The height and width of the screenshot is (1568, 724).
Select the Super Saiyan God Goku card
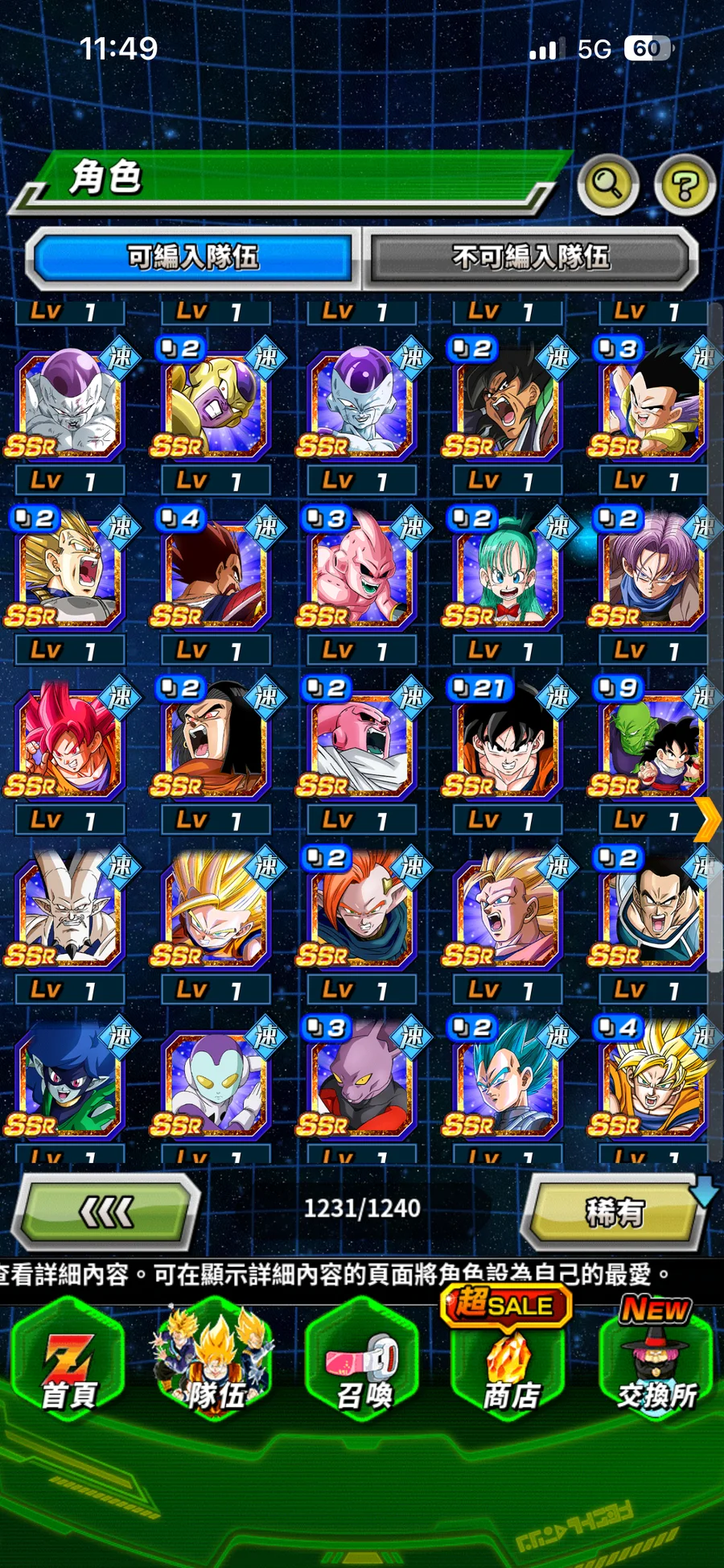point(68,742)
